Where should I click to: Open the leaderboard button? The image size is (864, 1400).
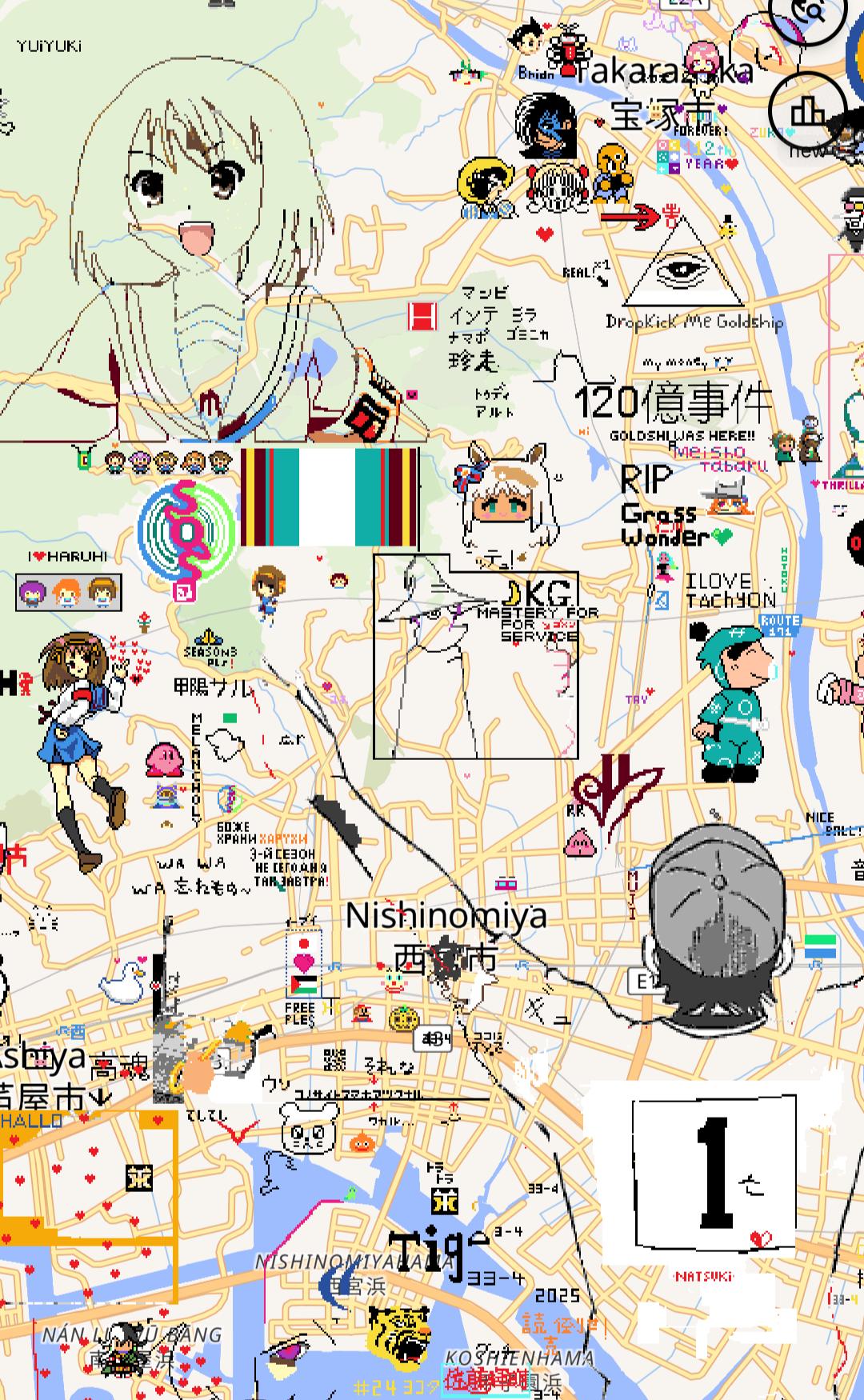click(807, 111)
